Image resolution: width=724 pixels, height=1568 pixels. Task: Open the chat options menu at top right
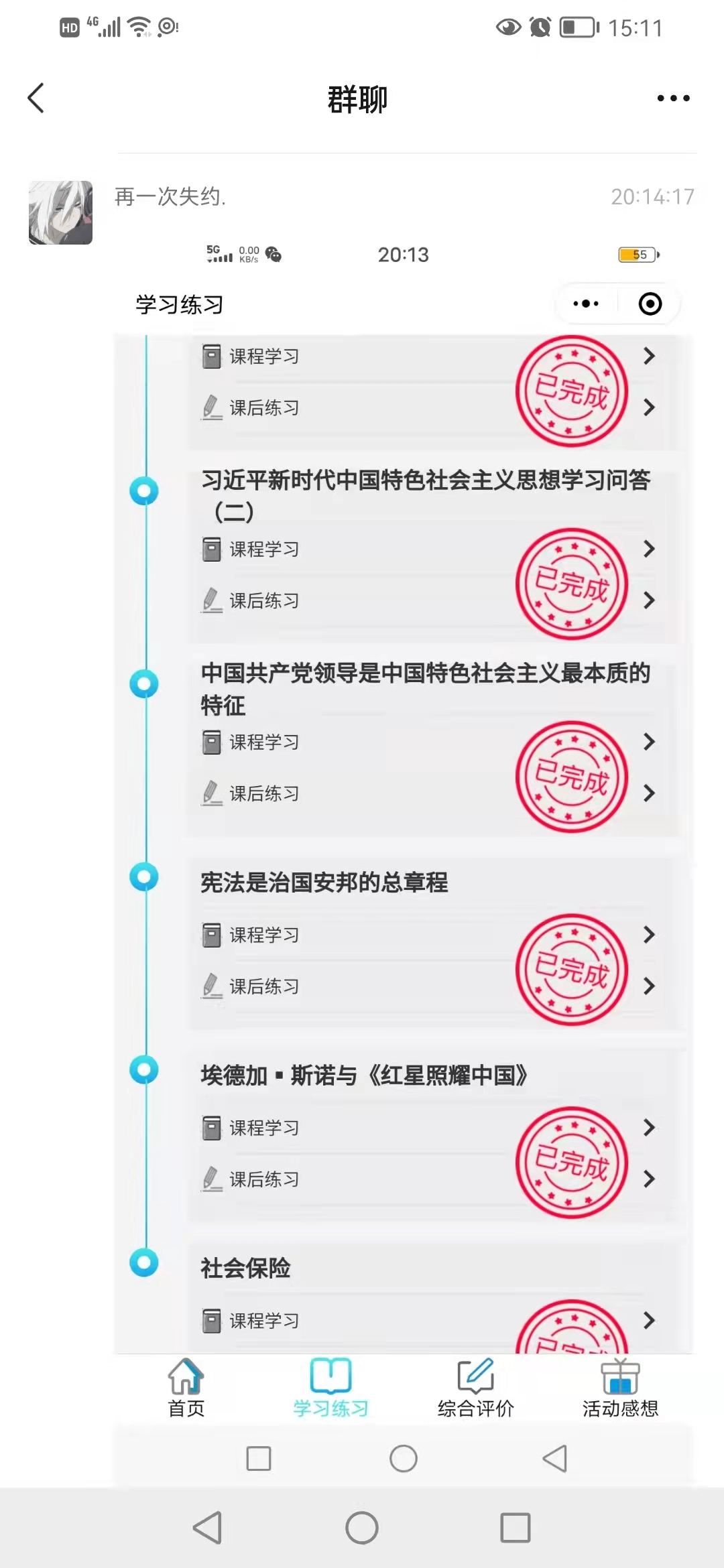673,98
